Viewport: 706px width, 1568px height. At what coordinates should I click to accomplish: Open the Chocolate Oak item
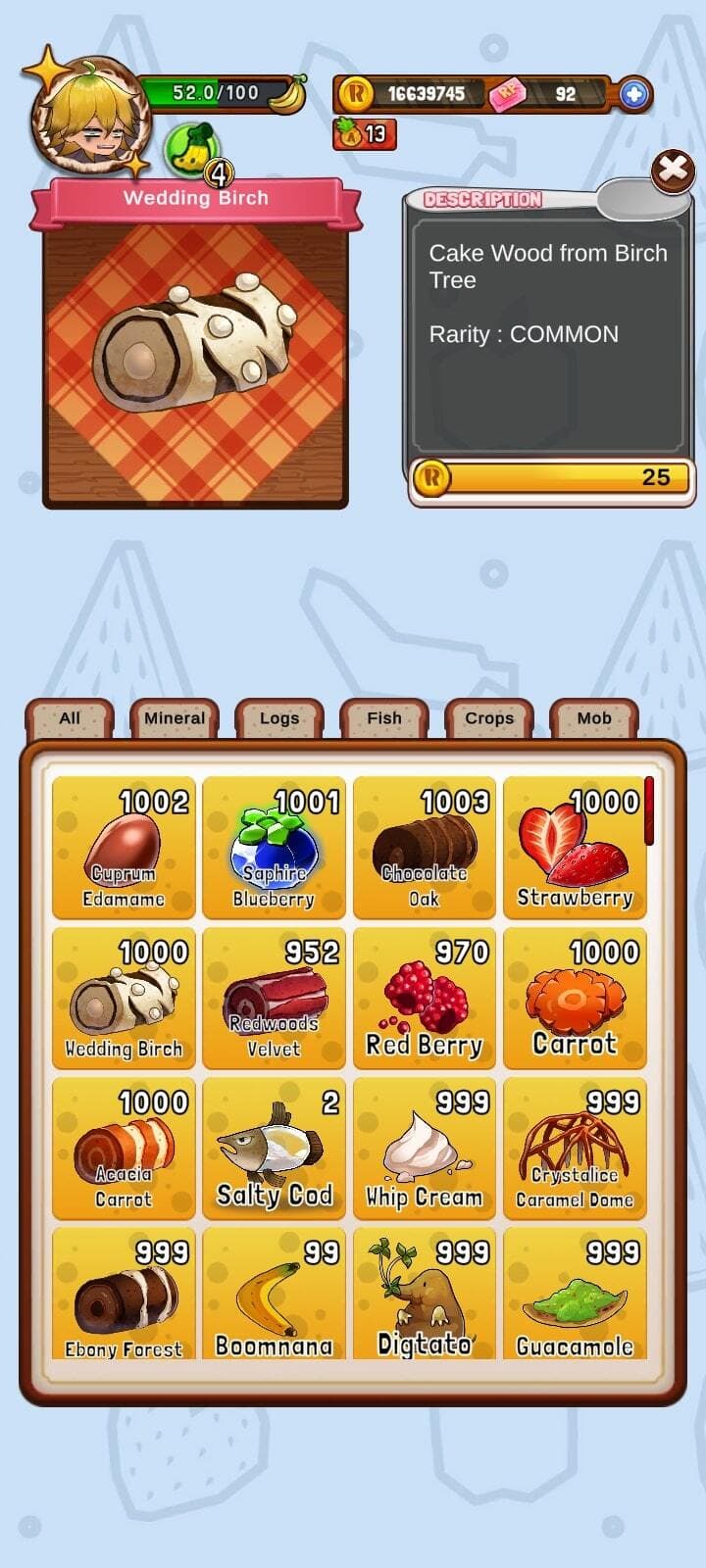tap(425, 848)
